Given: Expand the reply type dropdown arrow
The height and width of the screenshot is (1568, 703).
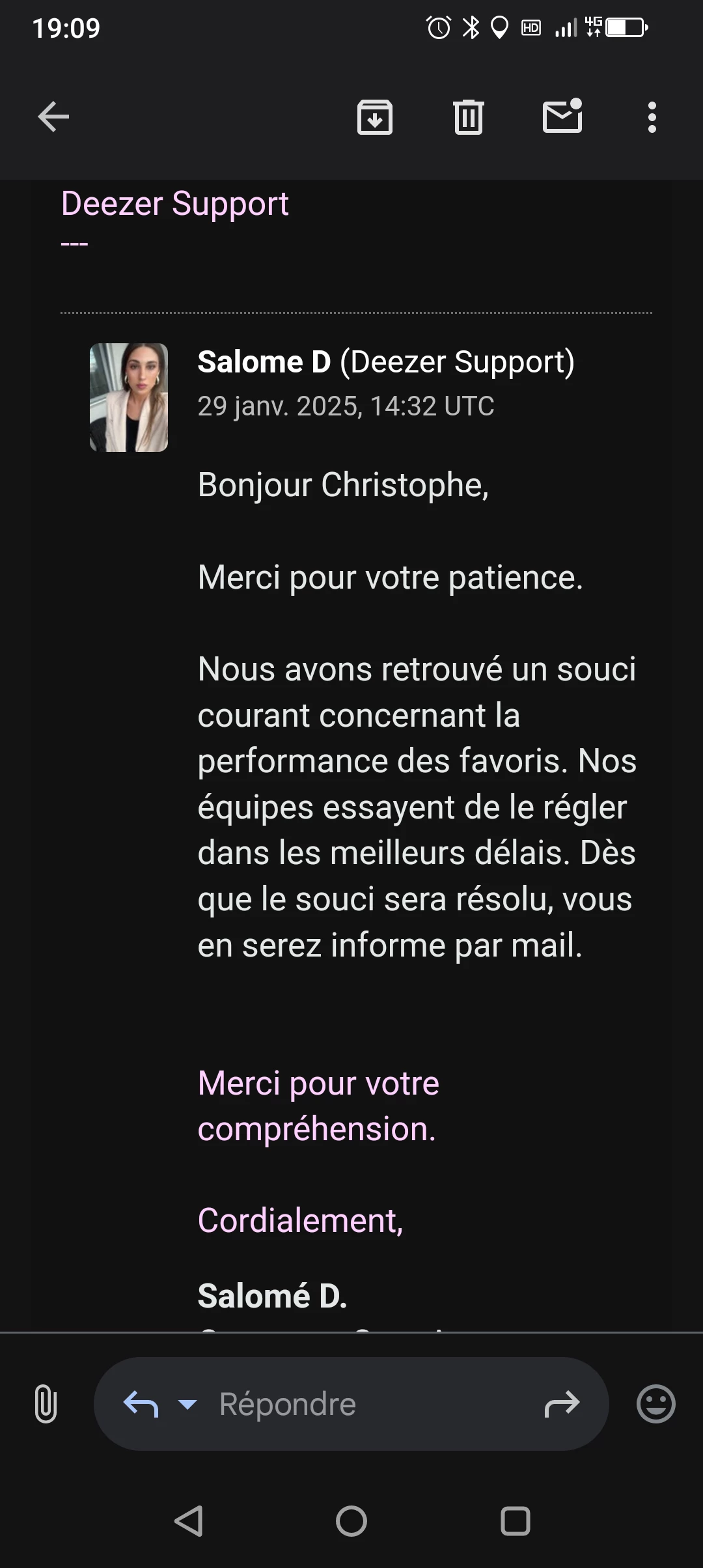Looking at the screenshot, I should tap(187, 1404).
